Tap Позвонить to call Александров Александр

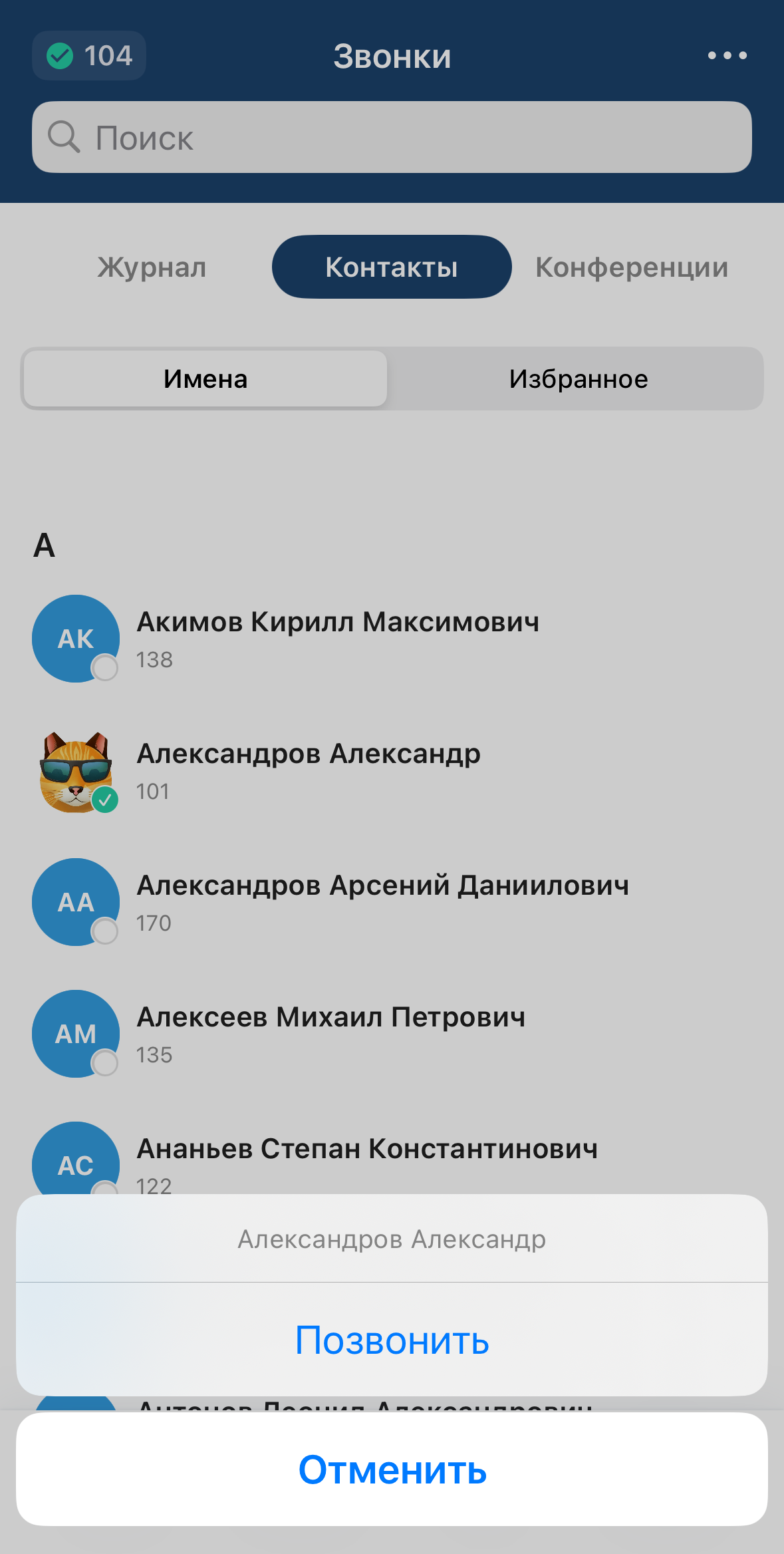392,1340
